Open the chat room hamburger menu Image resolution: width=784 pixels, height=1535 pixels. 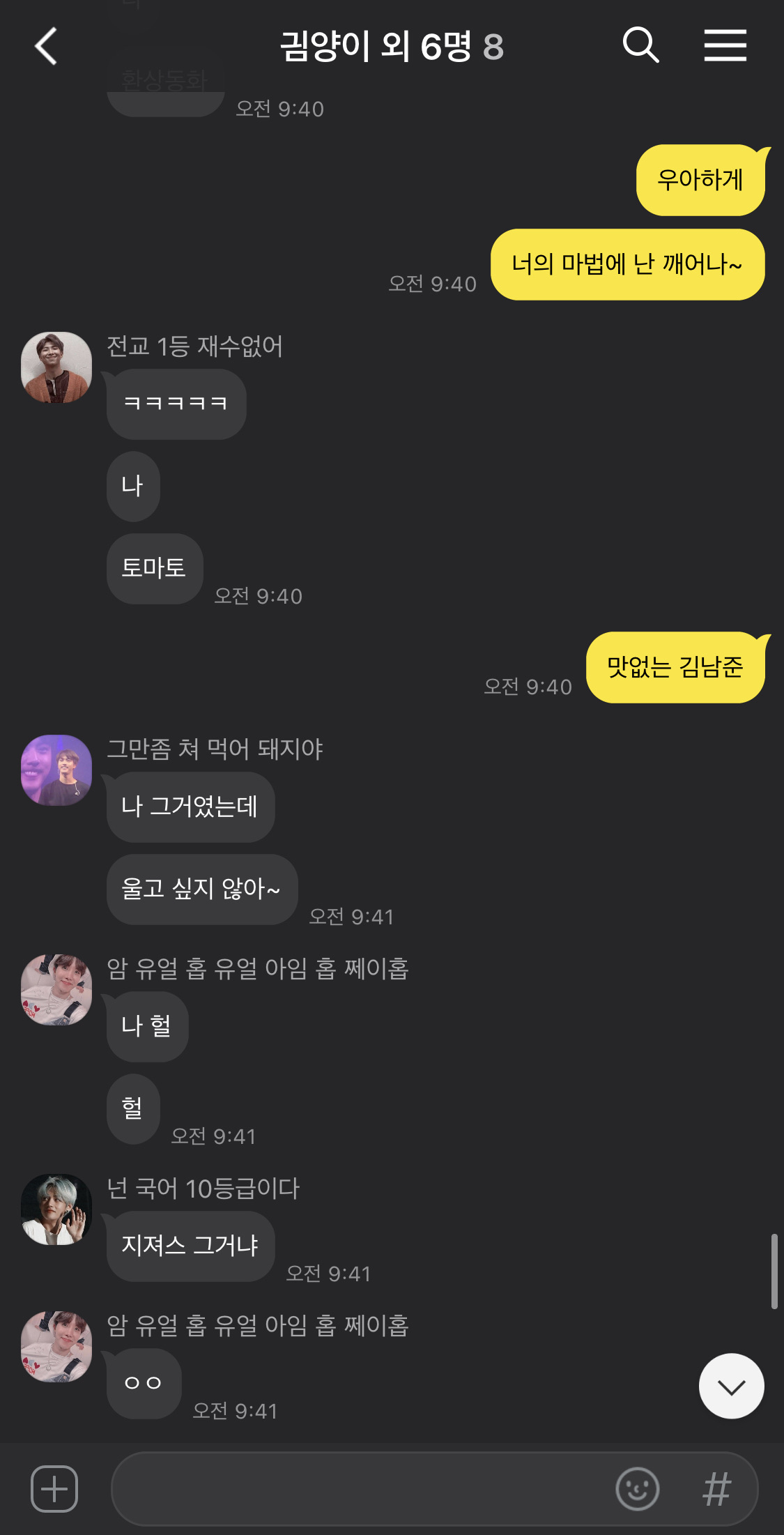[725, 46]
